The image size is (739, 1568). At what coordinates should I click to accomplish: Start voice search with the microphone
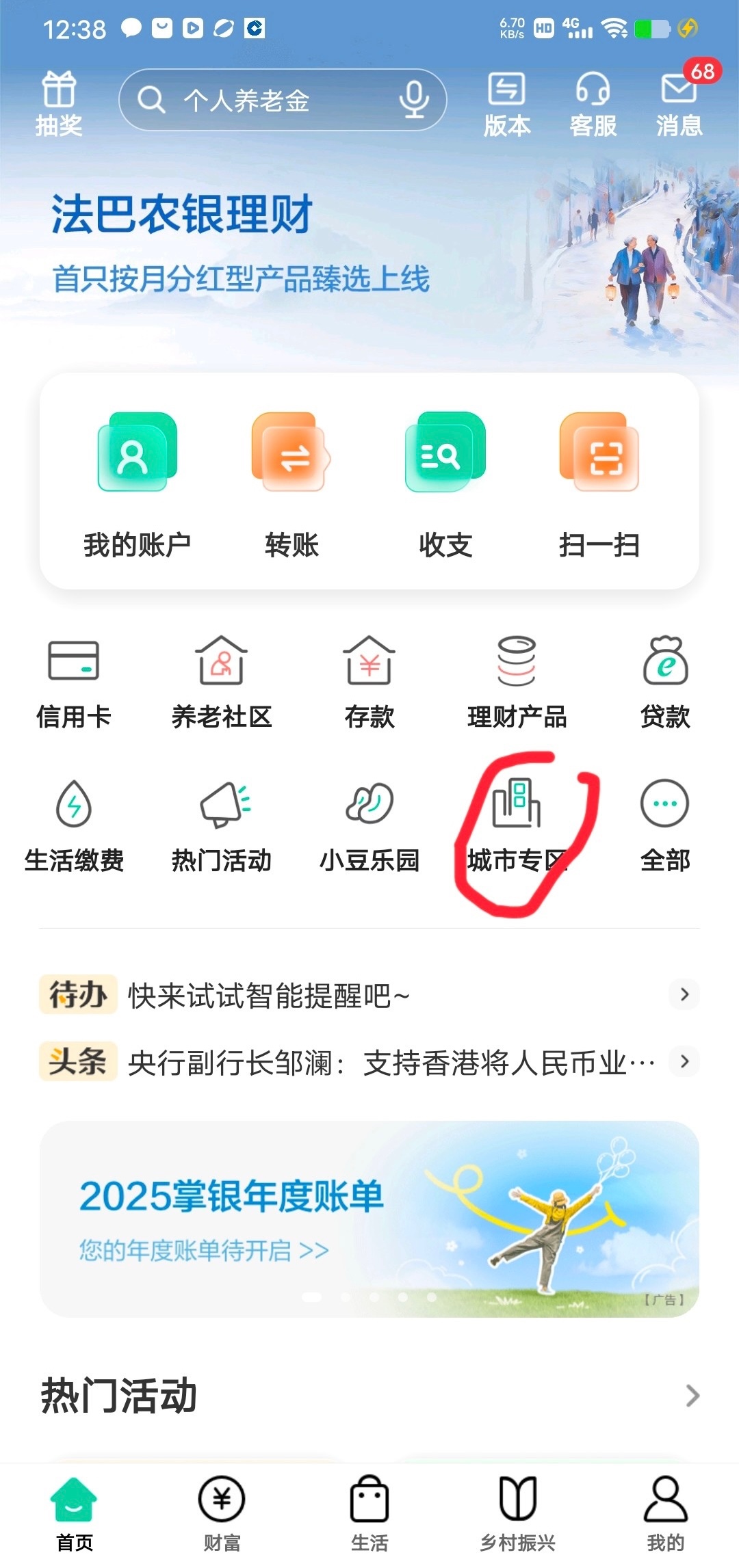tap(414, 100)
